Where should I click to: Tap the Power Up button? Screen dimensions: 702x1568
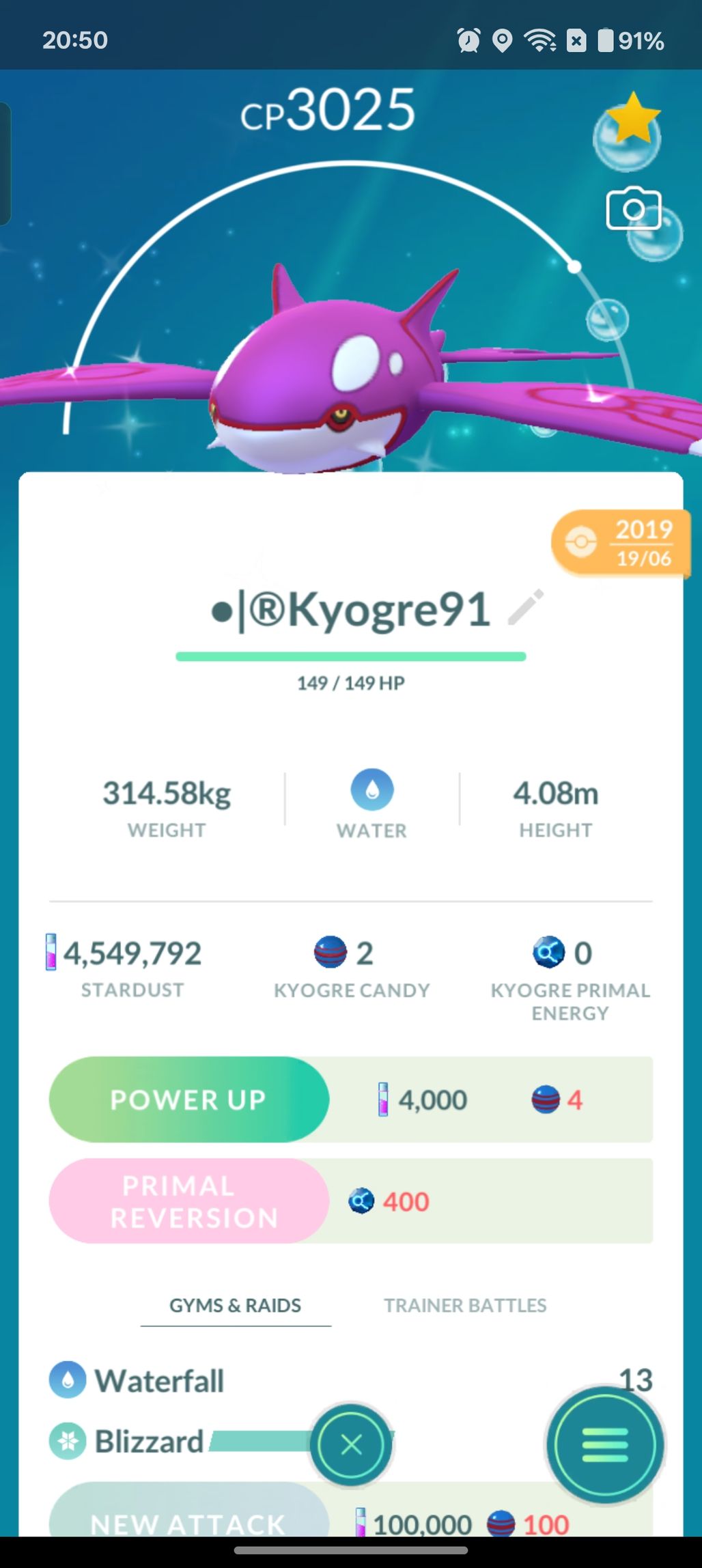point(188,1100)
